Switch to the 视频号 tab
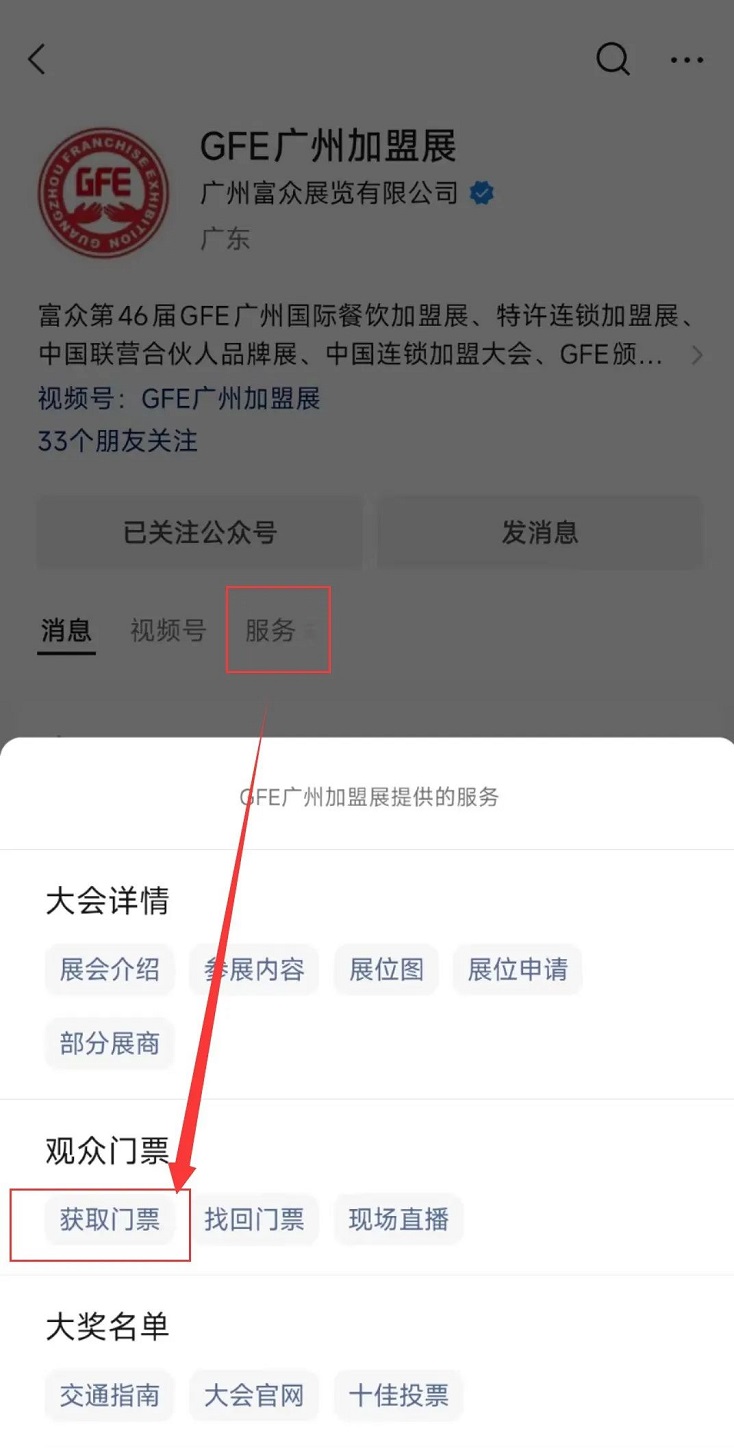 (167, 630)
